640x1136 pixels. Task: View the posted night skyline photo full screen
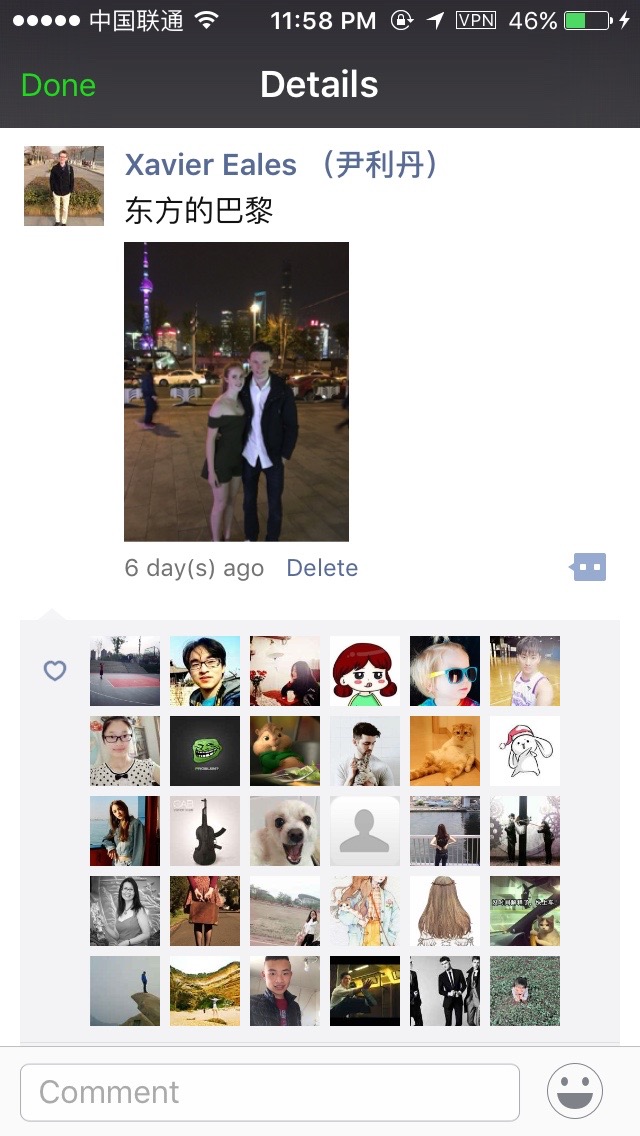point(236,391)
